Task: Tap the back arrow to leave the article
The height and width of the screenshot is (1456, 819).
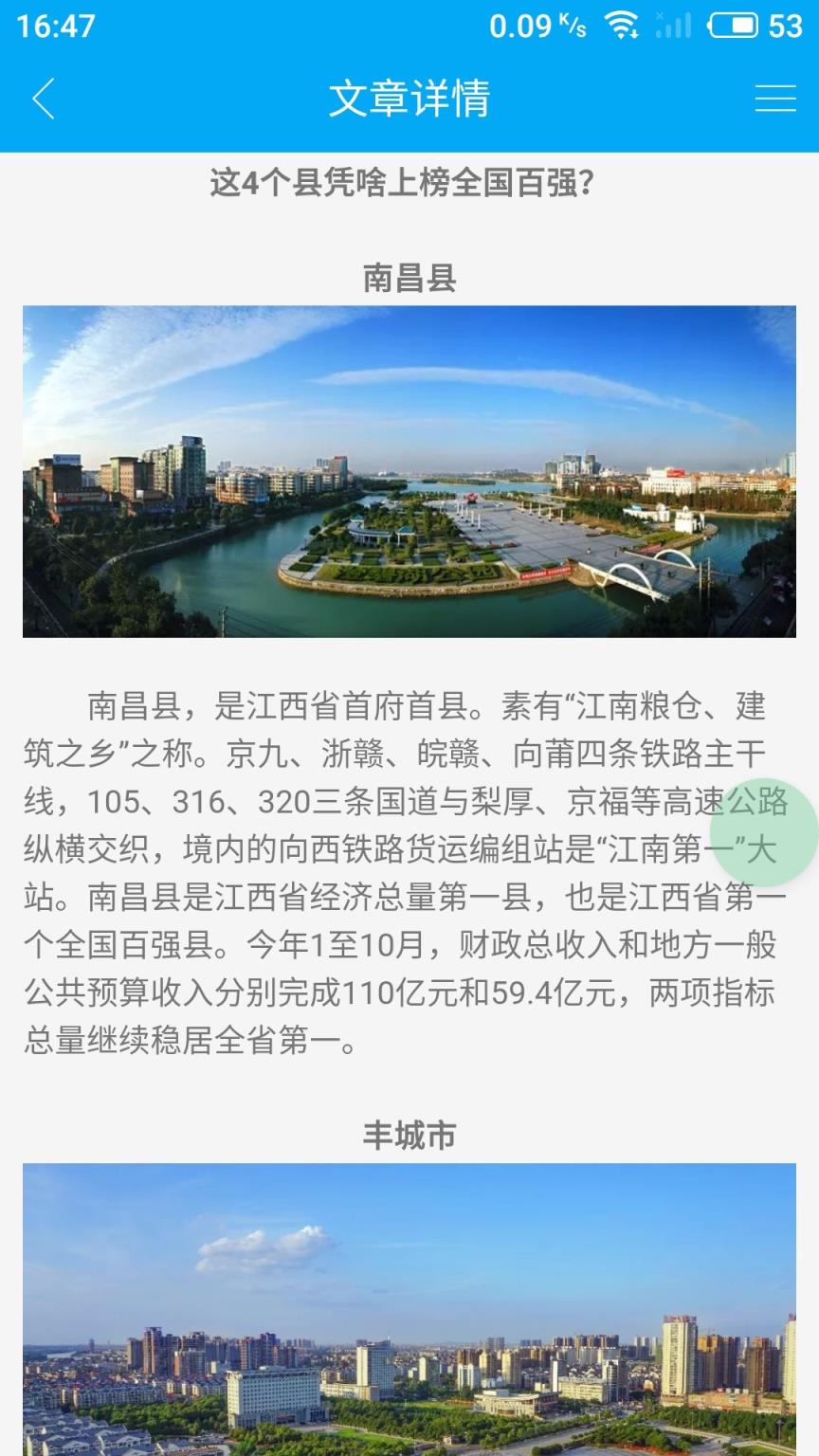Action: coord(42,99)
